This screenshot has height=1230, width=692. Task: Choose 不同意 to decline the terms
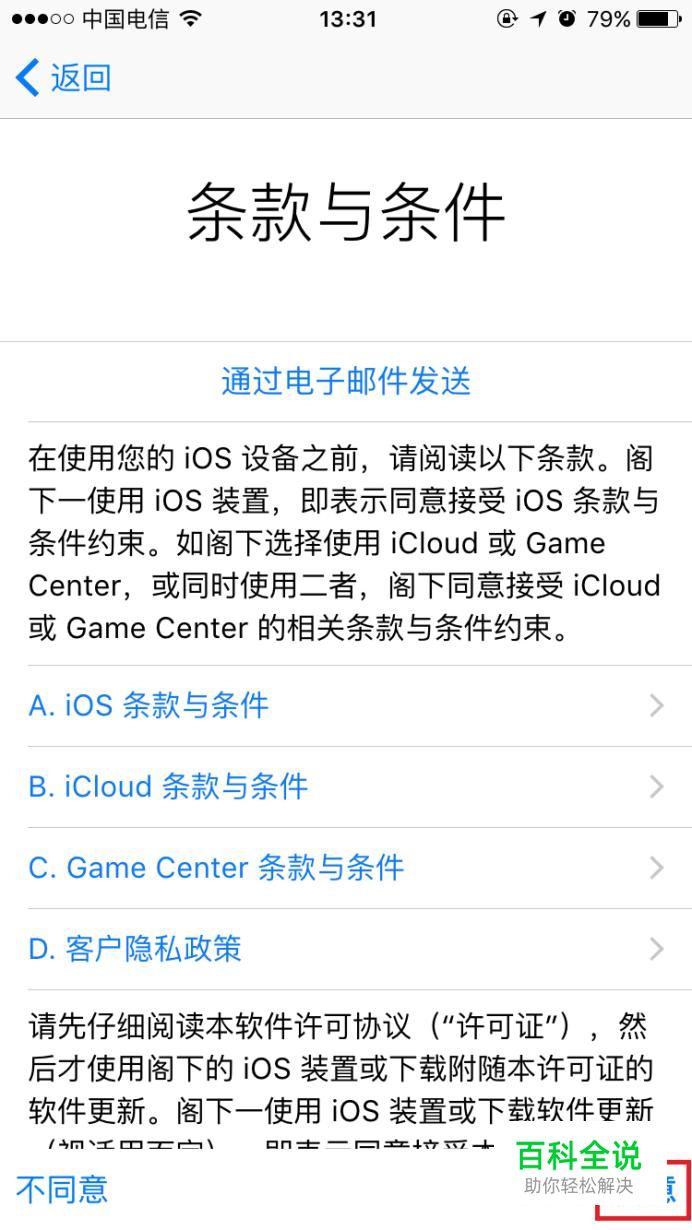pyautogui.click(x=62, y=1189)
